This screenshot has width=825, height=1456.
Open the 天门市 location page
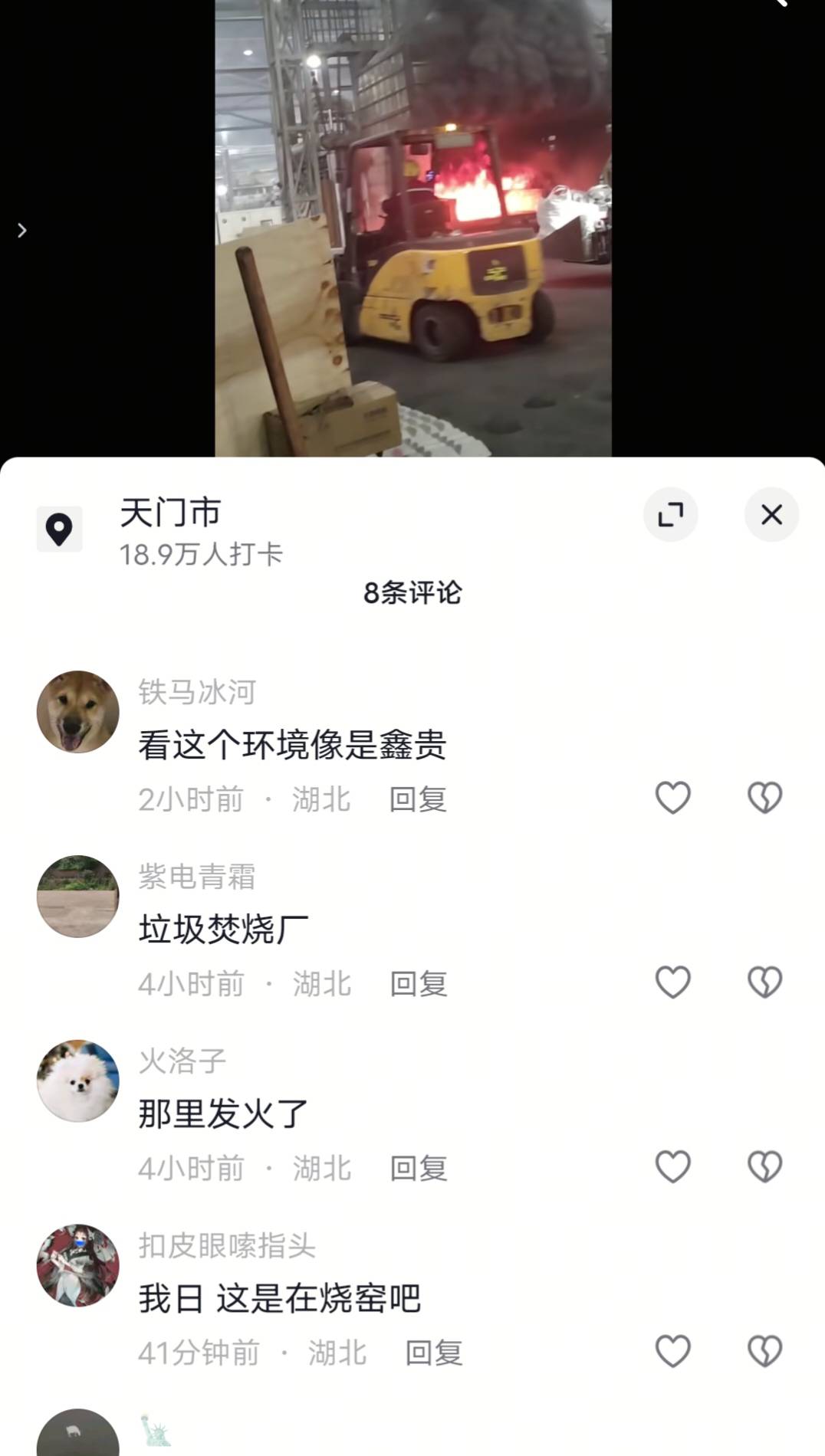170,513
